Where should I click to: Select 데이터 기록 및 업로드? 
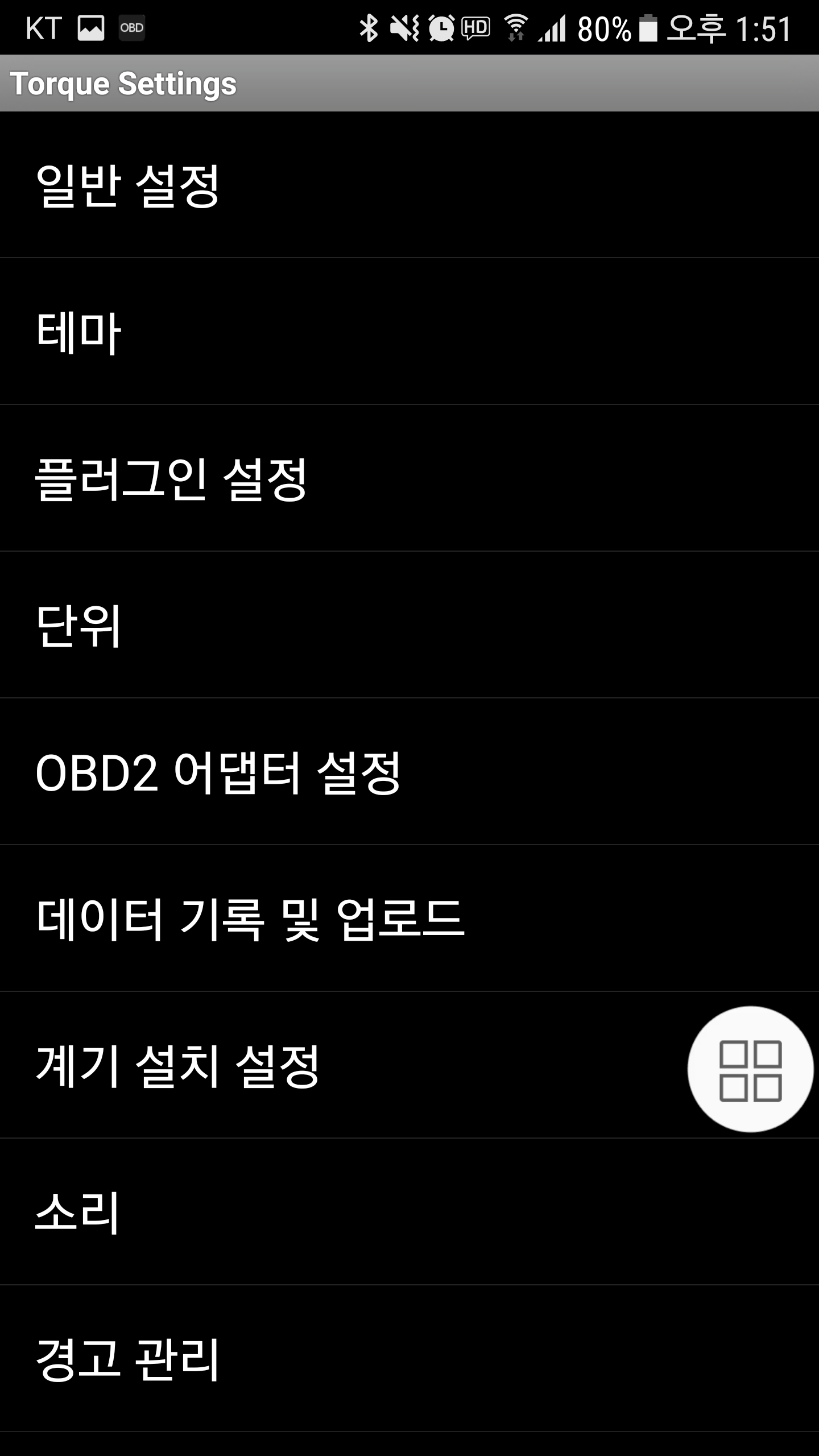409,919
